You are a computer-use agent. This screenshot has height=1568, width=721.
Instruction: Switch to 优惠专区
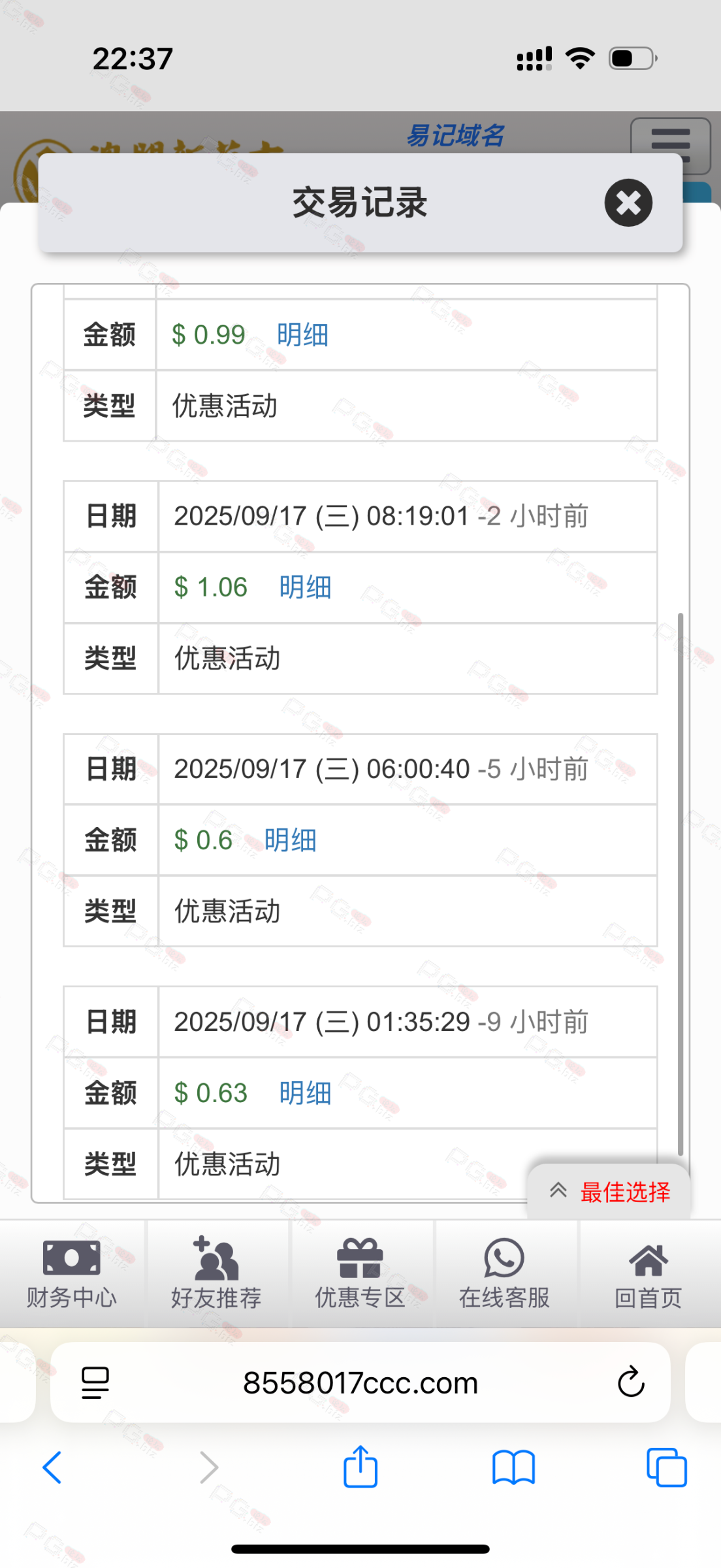[360, 1273]
